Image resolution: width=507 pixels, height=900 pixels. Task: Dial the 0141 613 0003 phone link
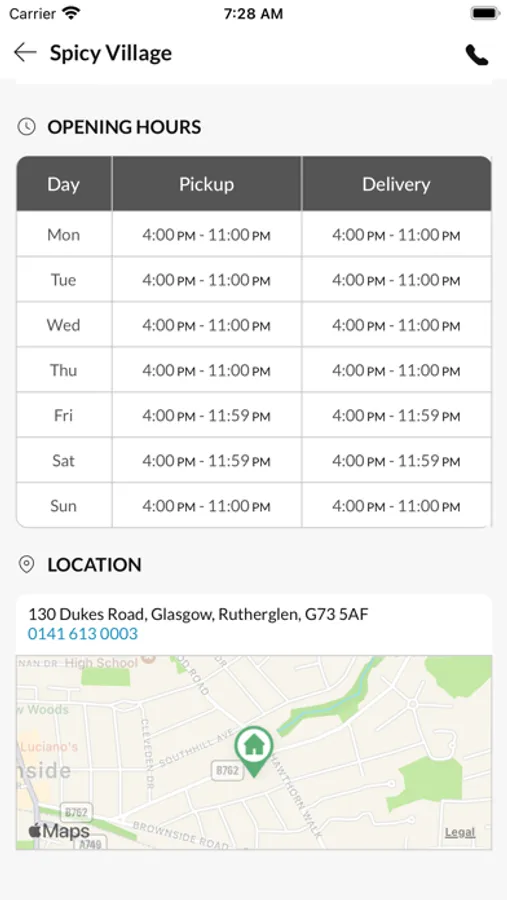click(83, 634)
